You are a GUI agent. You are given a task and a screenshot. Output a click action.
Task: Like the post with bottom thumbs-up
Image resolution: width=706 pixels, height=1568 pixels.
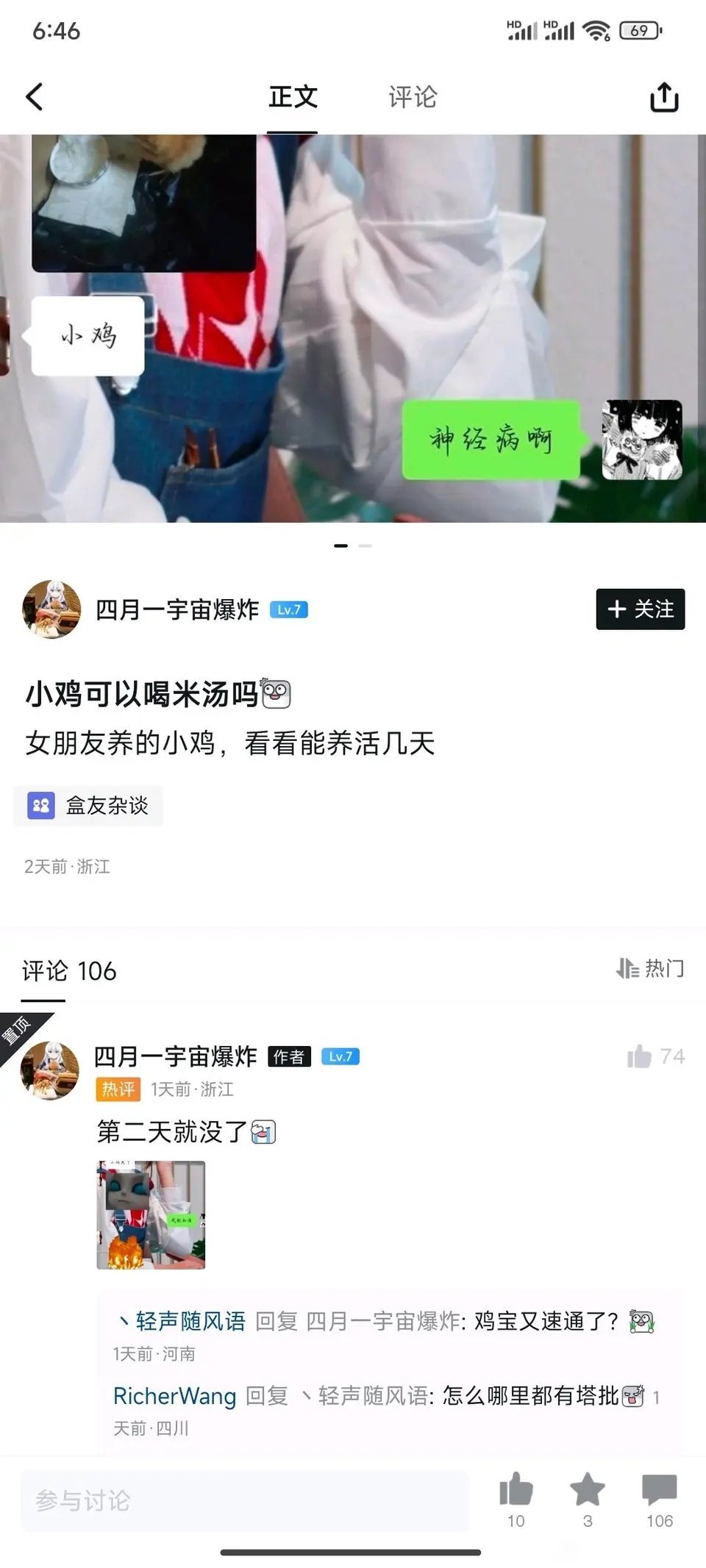coord(516,1491)
